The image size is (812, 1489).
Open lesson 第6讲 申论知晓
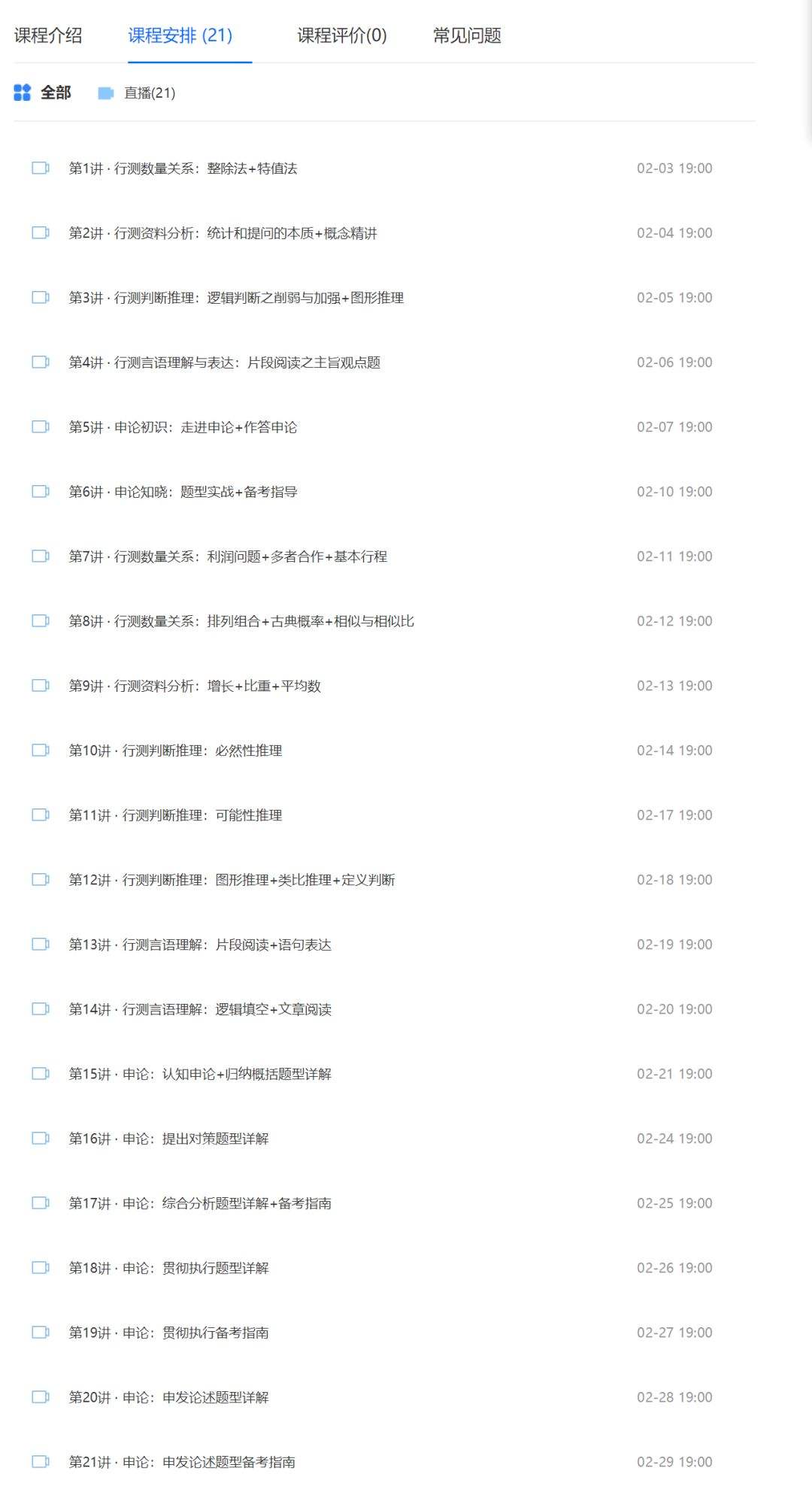coord(183,492)
